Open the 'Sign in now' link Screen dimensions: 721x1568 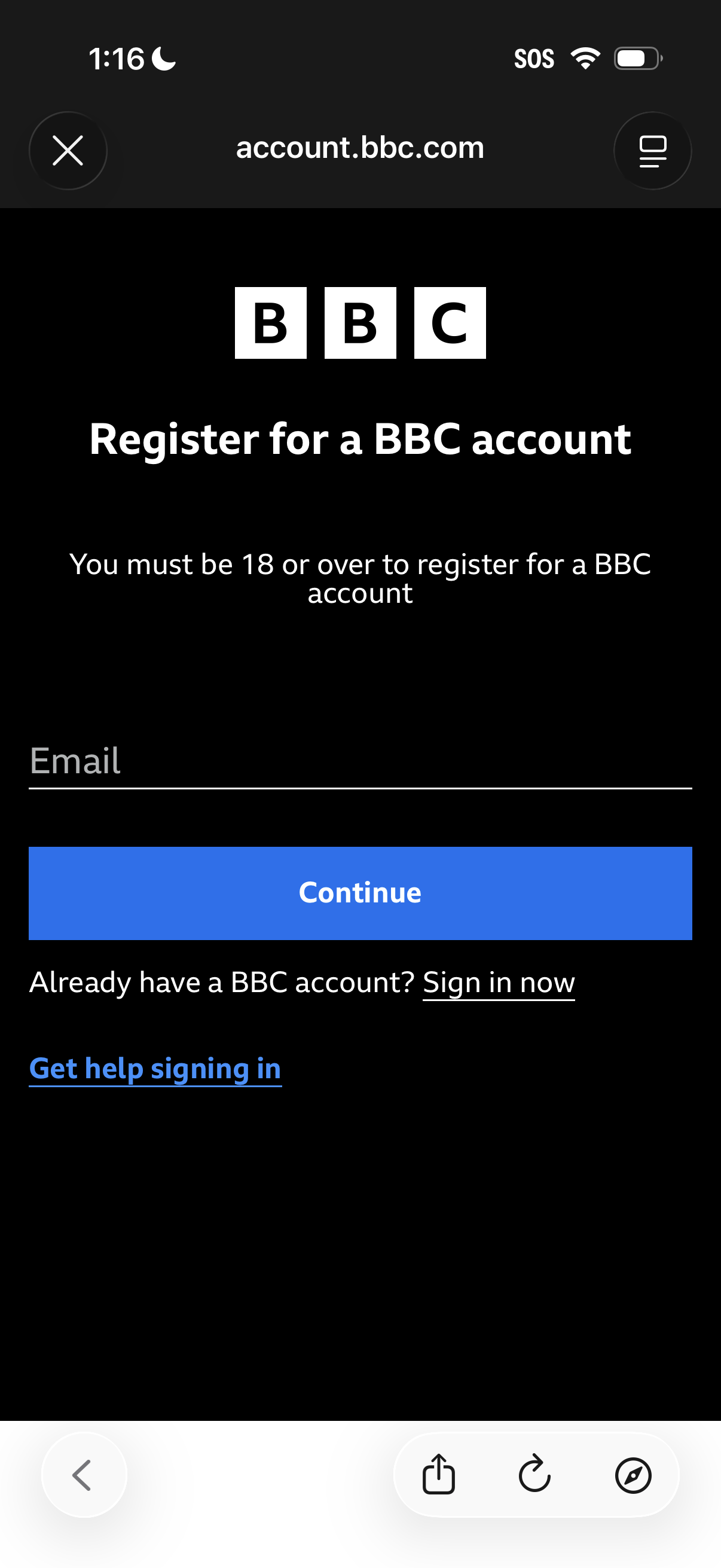point(499,982)
